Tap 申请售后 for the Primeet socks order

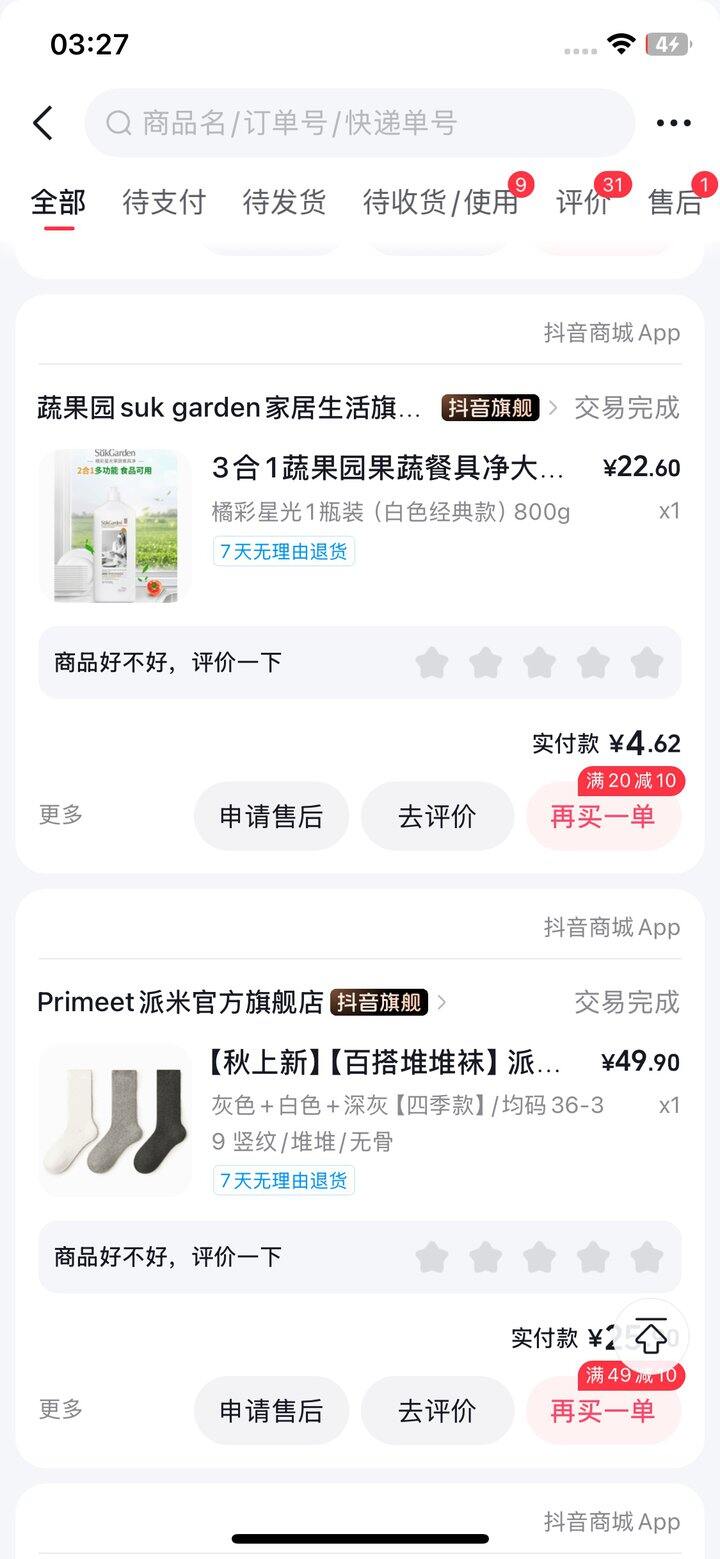click(271, 1411)
